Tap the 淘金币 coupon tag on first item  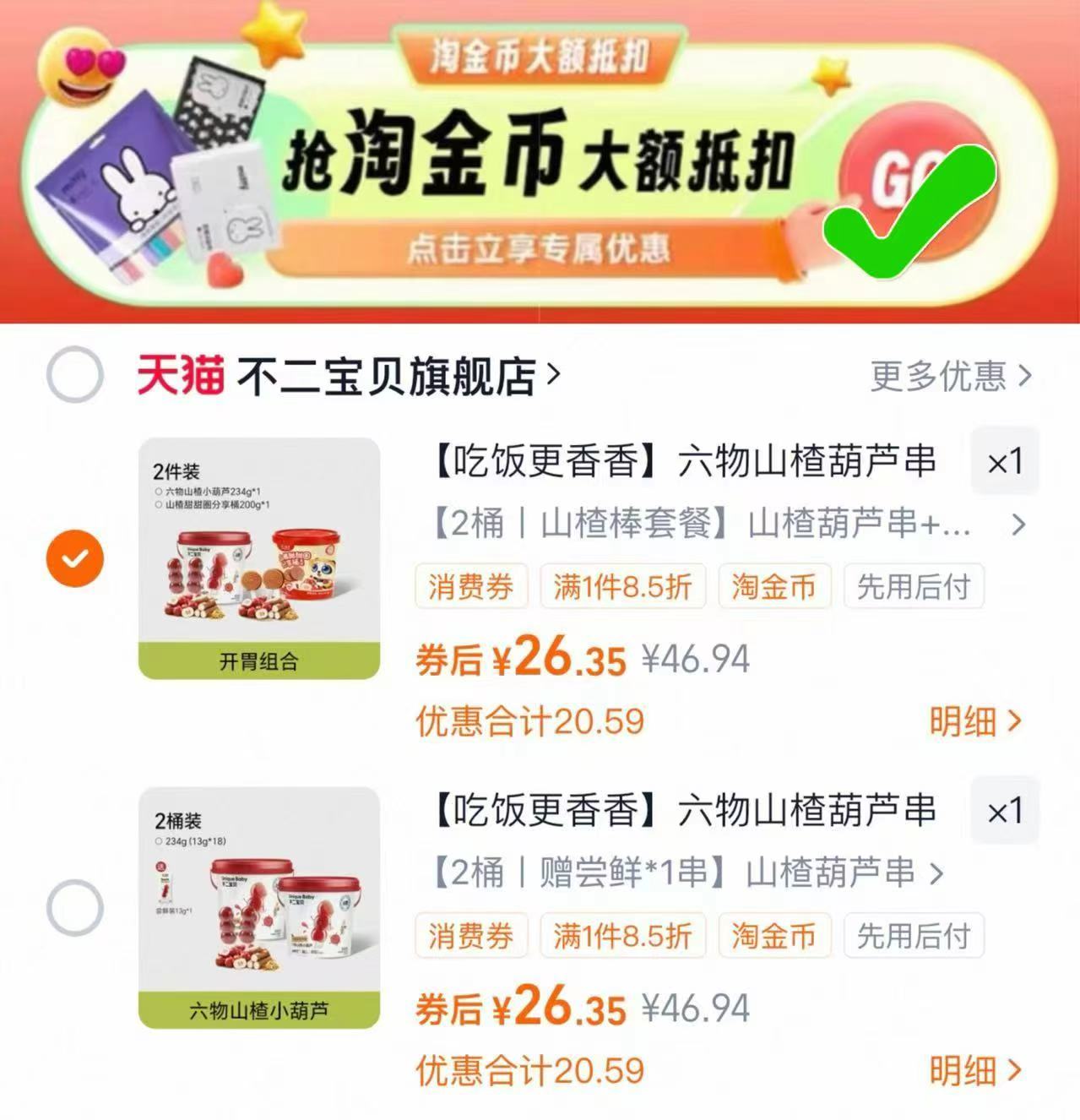773,586
